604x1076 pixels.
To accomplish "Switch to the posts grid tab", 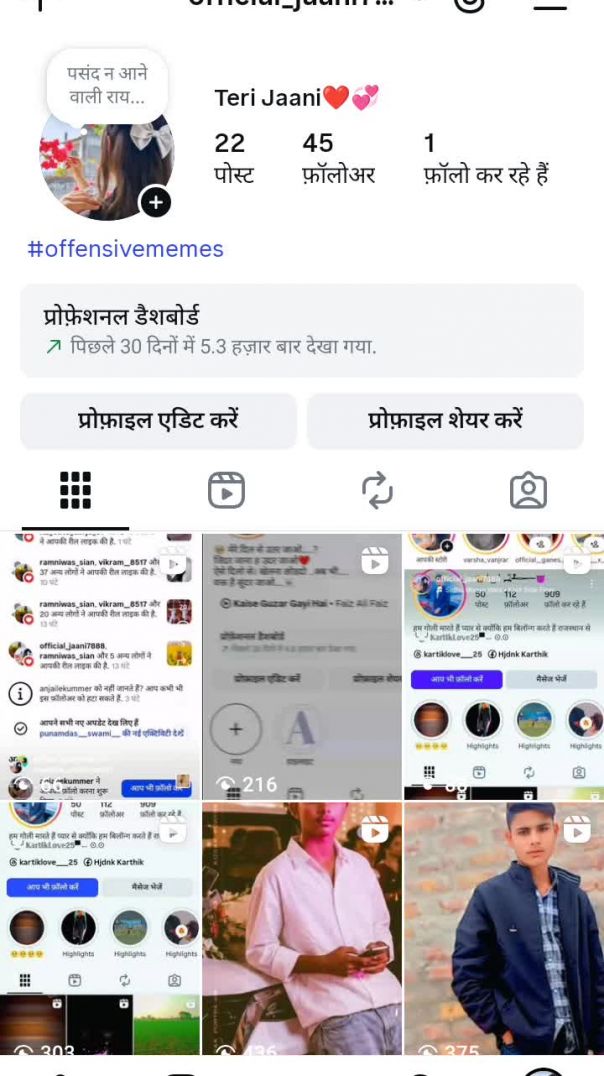I will 76,490.
